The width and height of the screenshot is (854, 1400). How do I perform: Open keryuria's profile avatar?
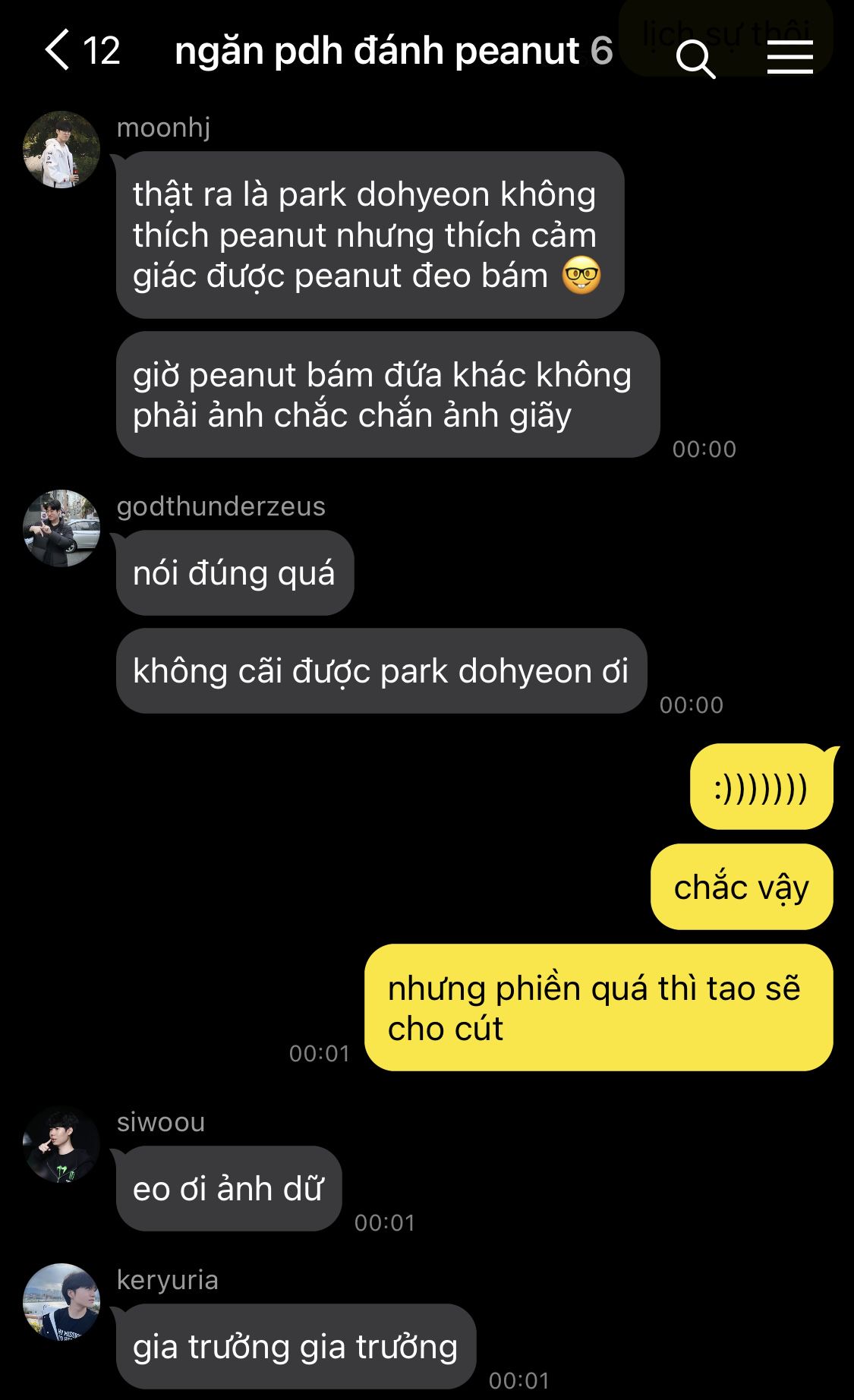tap(61, 1302)
